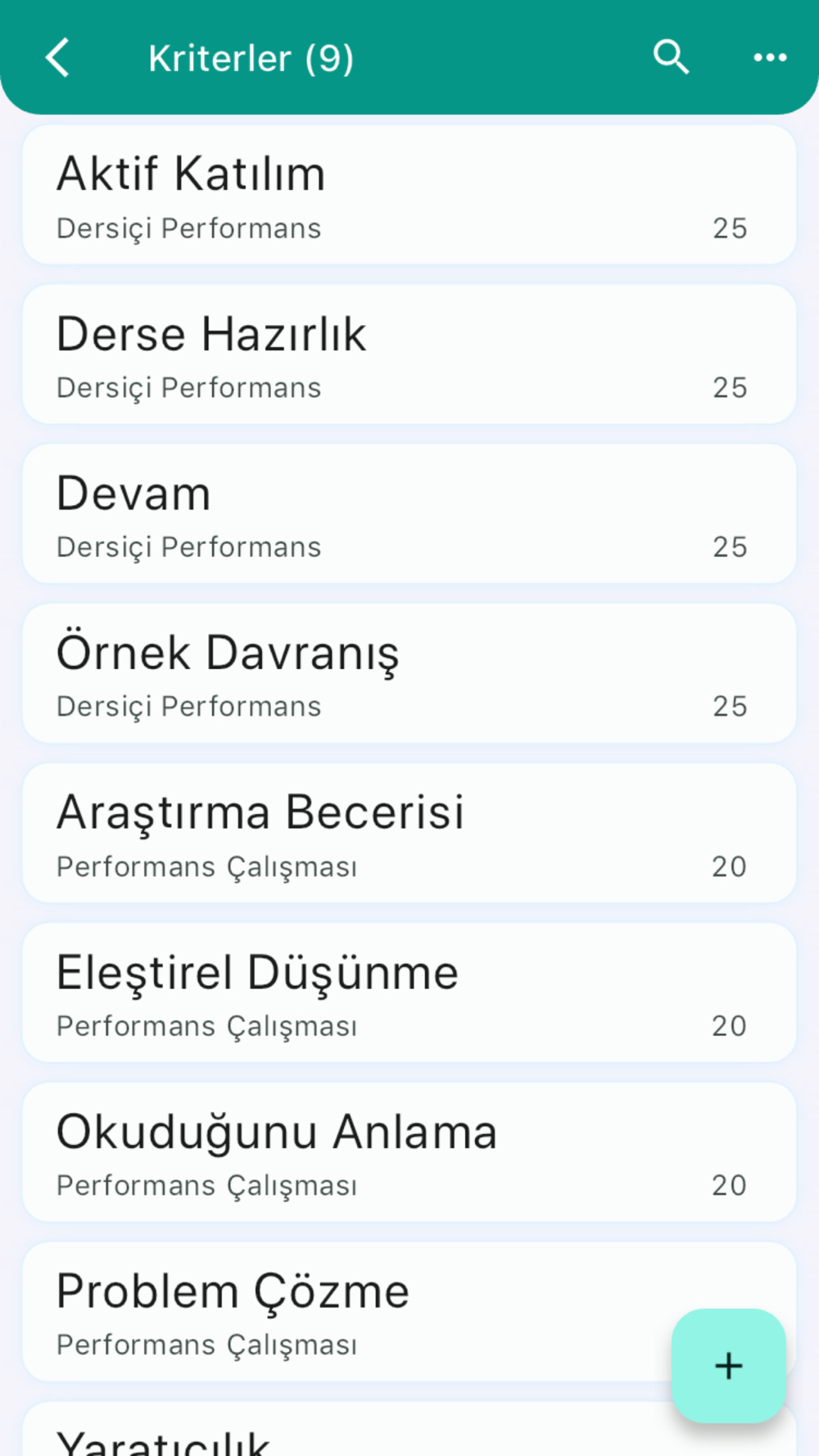Go back from the Kriterler screen
Viewport: 819px width, 1456px height.
coord(58,58)
